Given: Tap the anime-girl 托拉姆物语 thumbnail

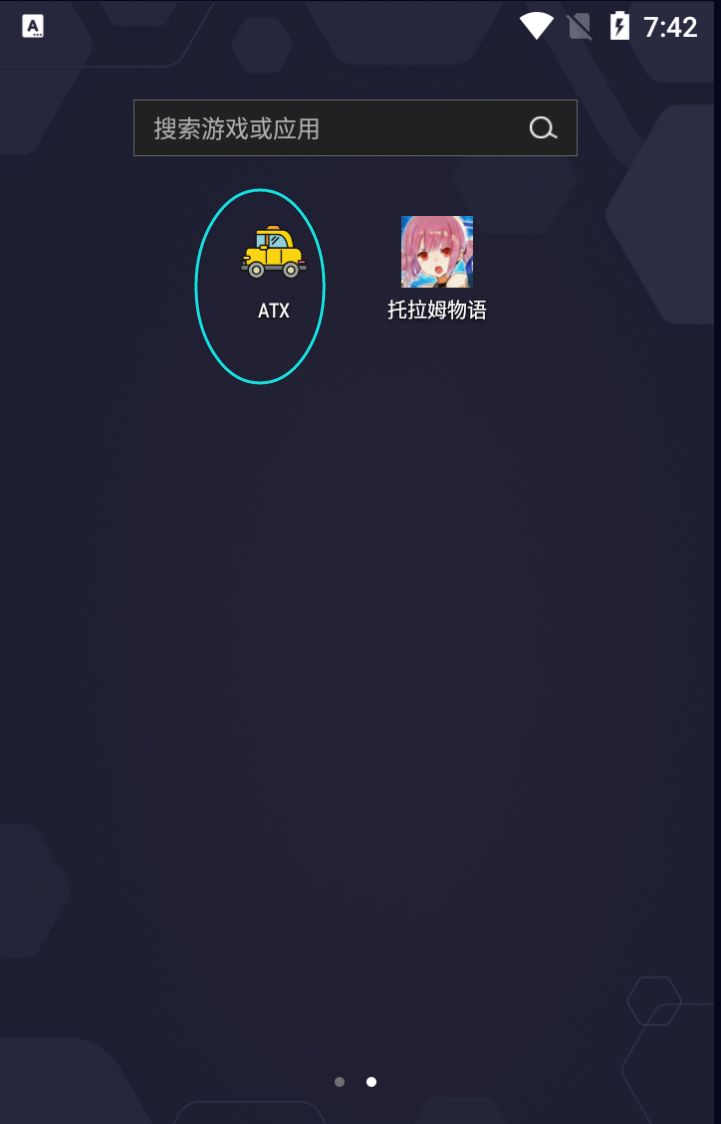Looking at the screenshot, I should tap(436, 251).
